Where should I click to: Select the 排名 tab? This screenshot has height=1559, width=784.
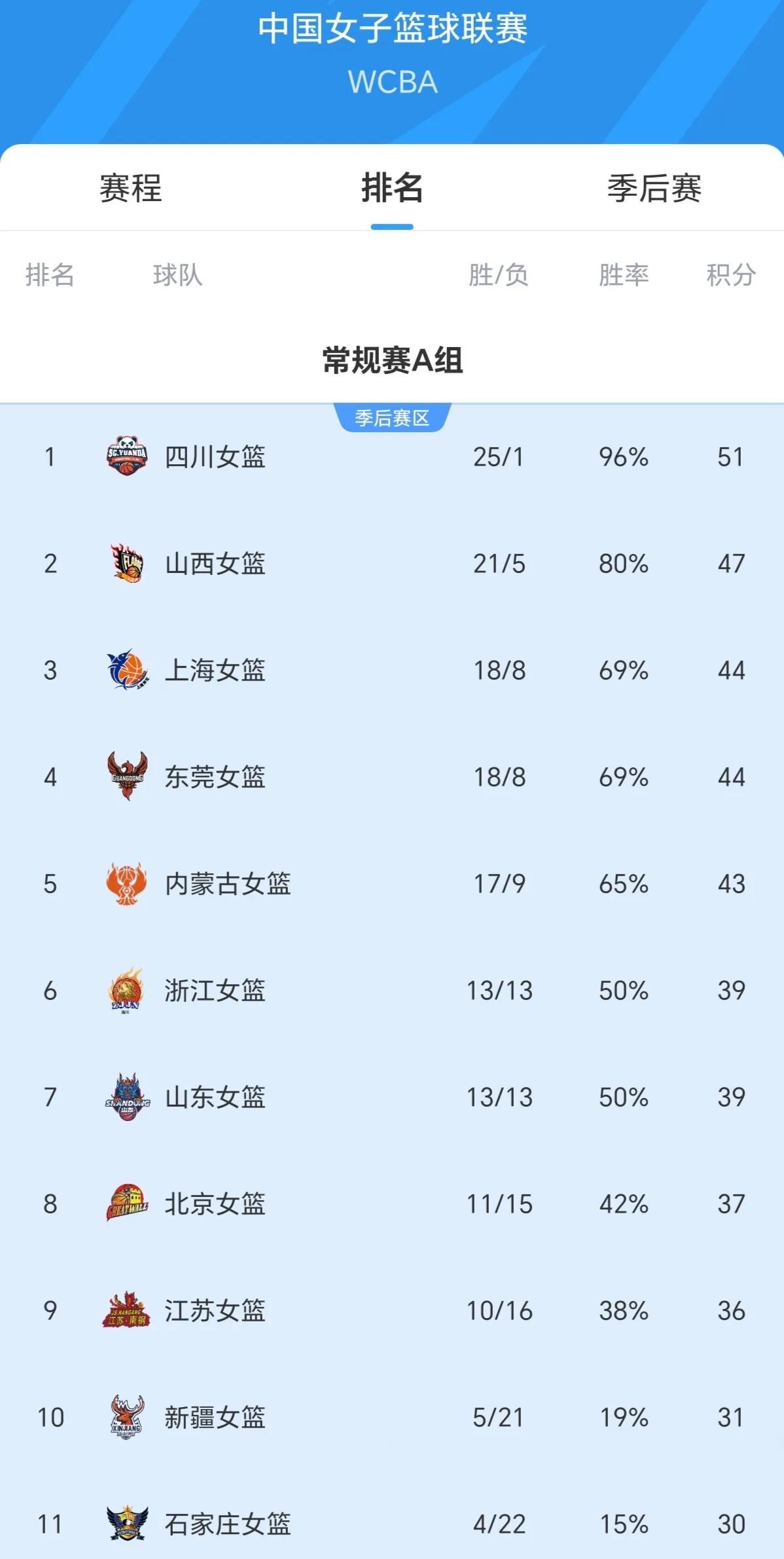(392, 189)
